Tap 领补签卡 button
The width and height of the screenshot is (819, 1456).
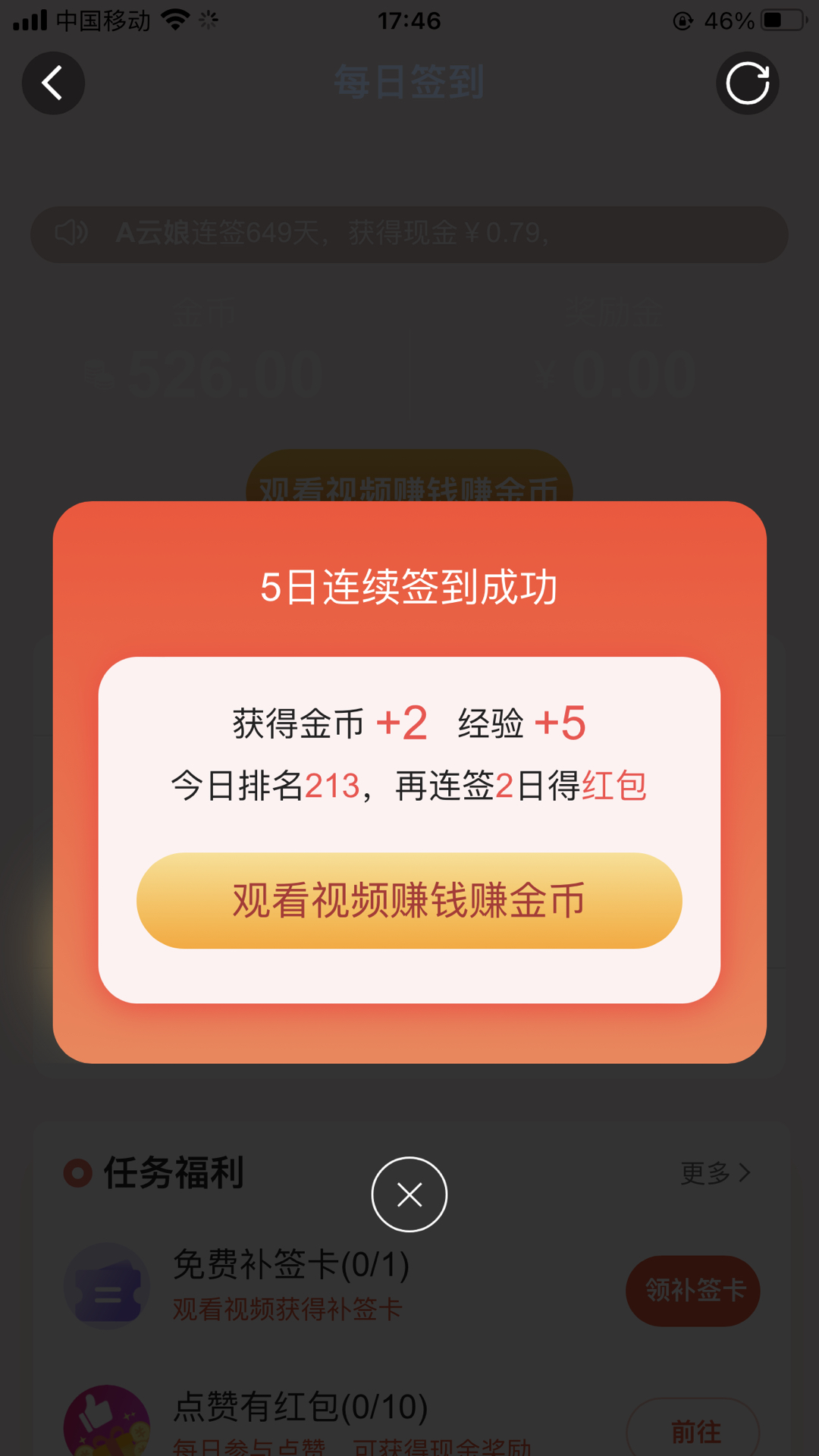coord(692,1291)
